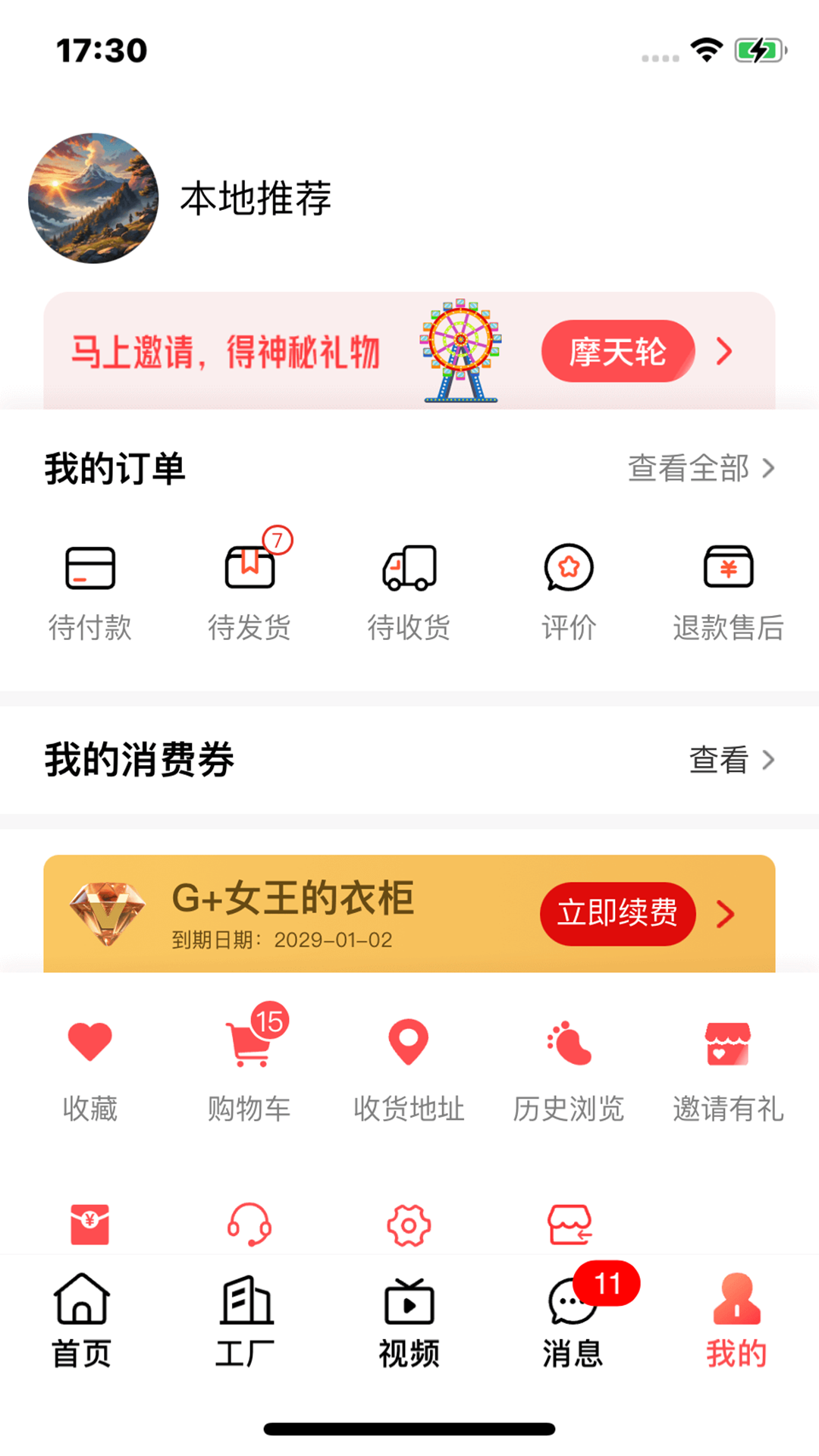
Task: Open the 消息 messages tab
Action: (573, 1321)
